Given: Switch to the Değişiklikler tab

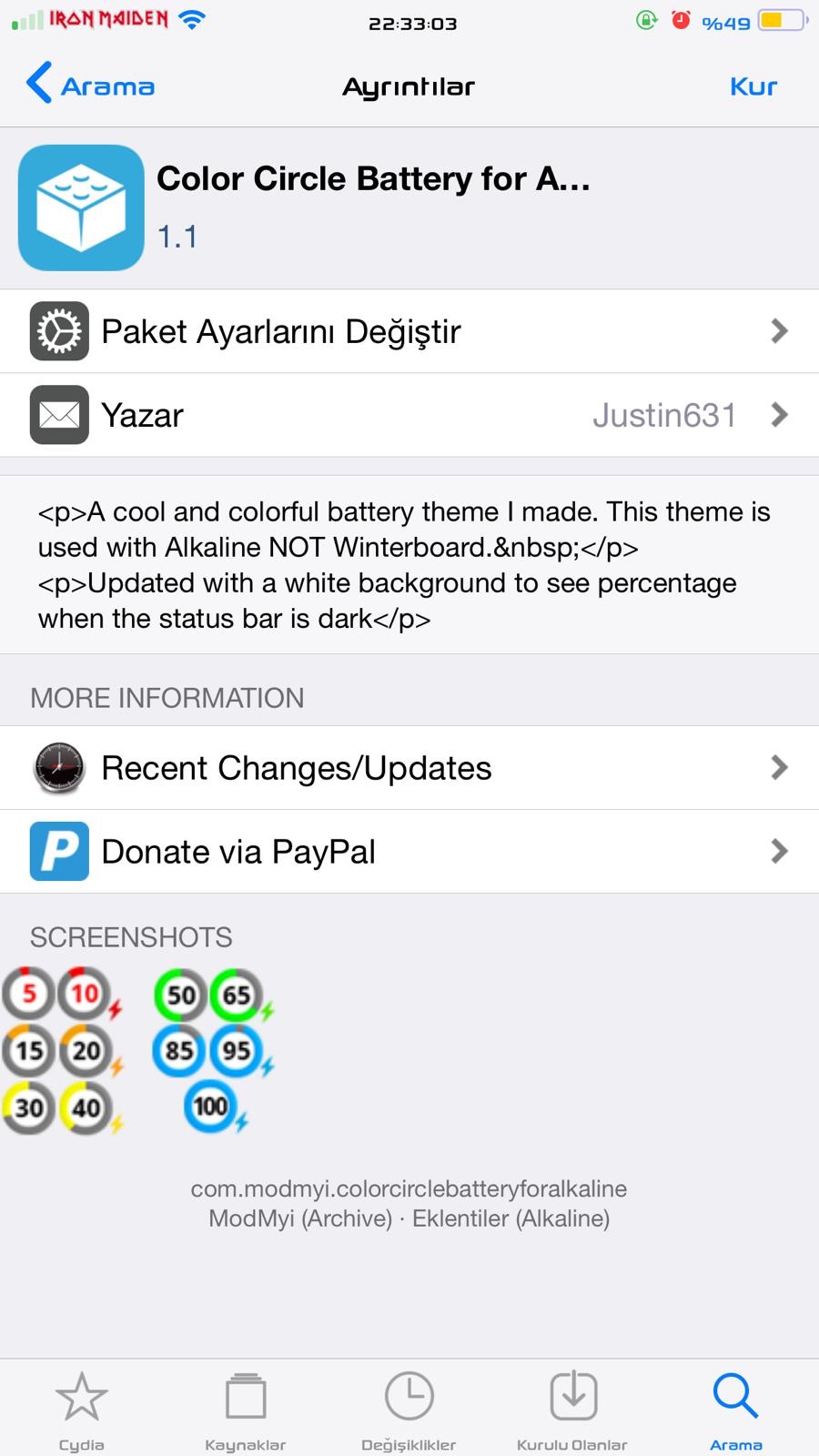Looking at the screenshot, I should tap(409, 1410).
